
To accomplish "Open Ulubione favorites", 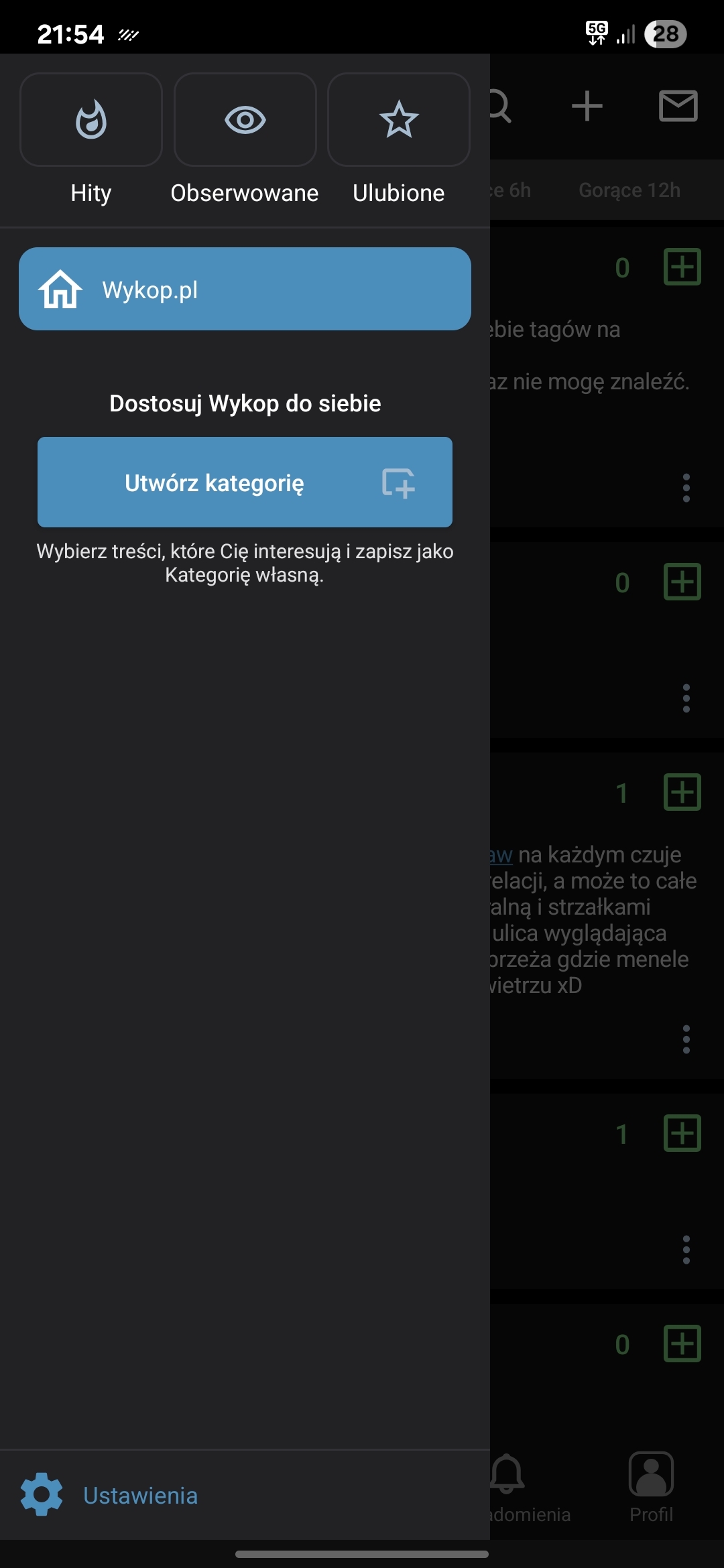I will pos(399,121).
